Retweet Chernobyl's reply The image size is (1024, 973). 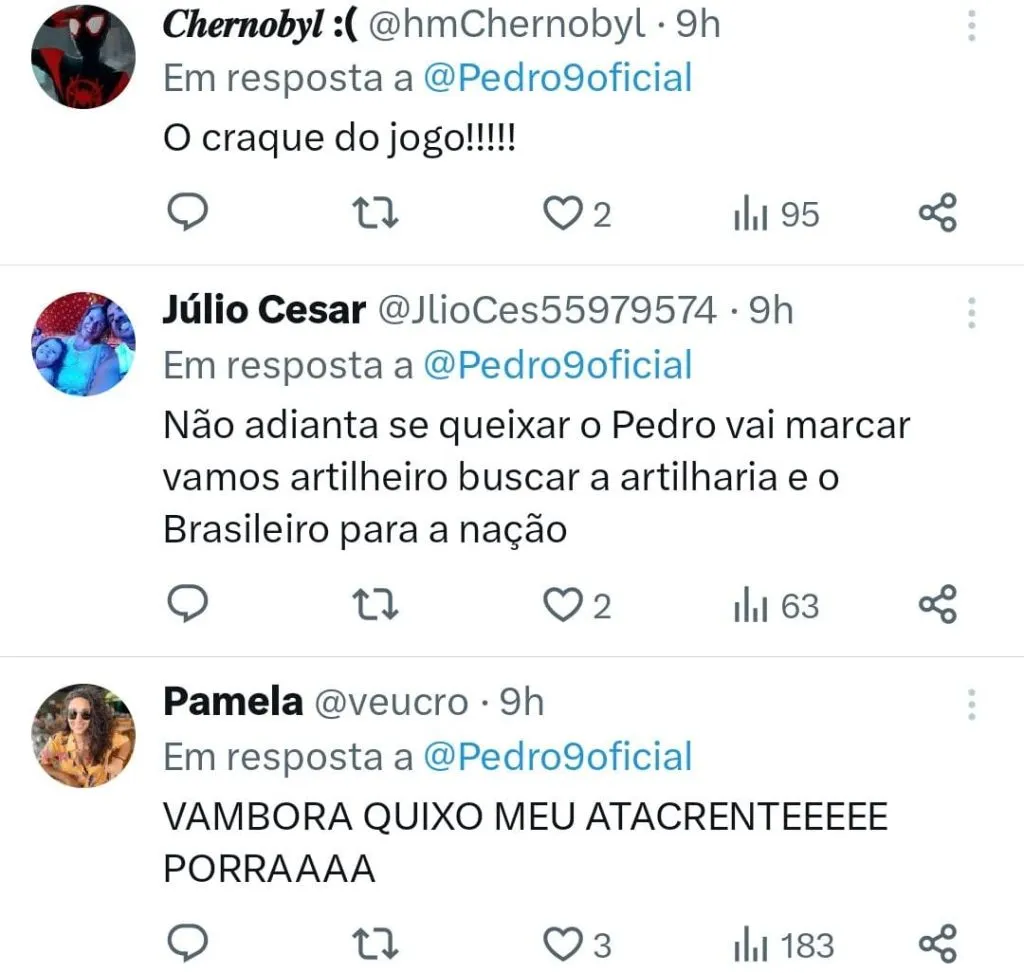(x=378, y=213)
